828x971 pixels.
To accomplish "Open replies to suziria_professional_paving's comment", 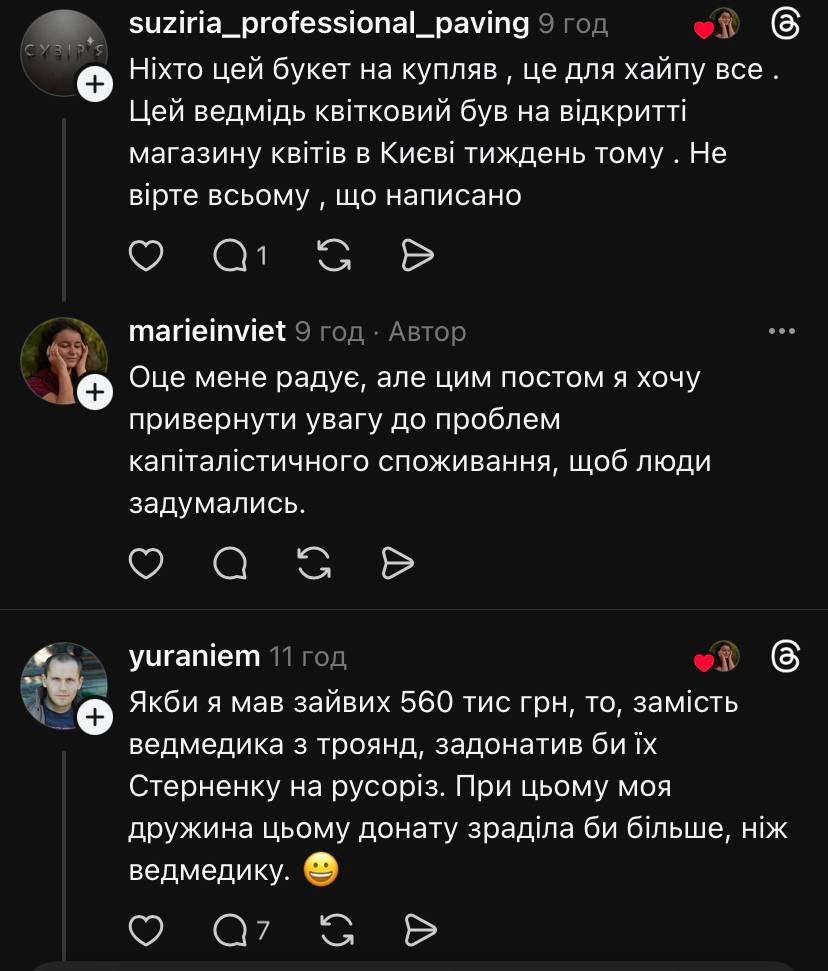I will click(x=240, y=257).
